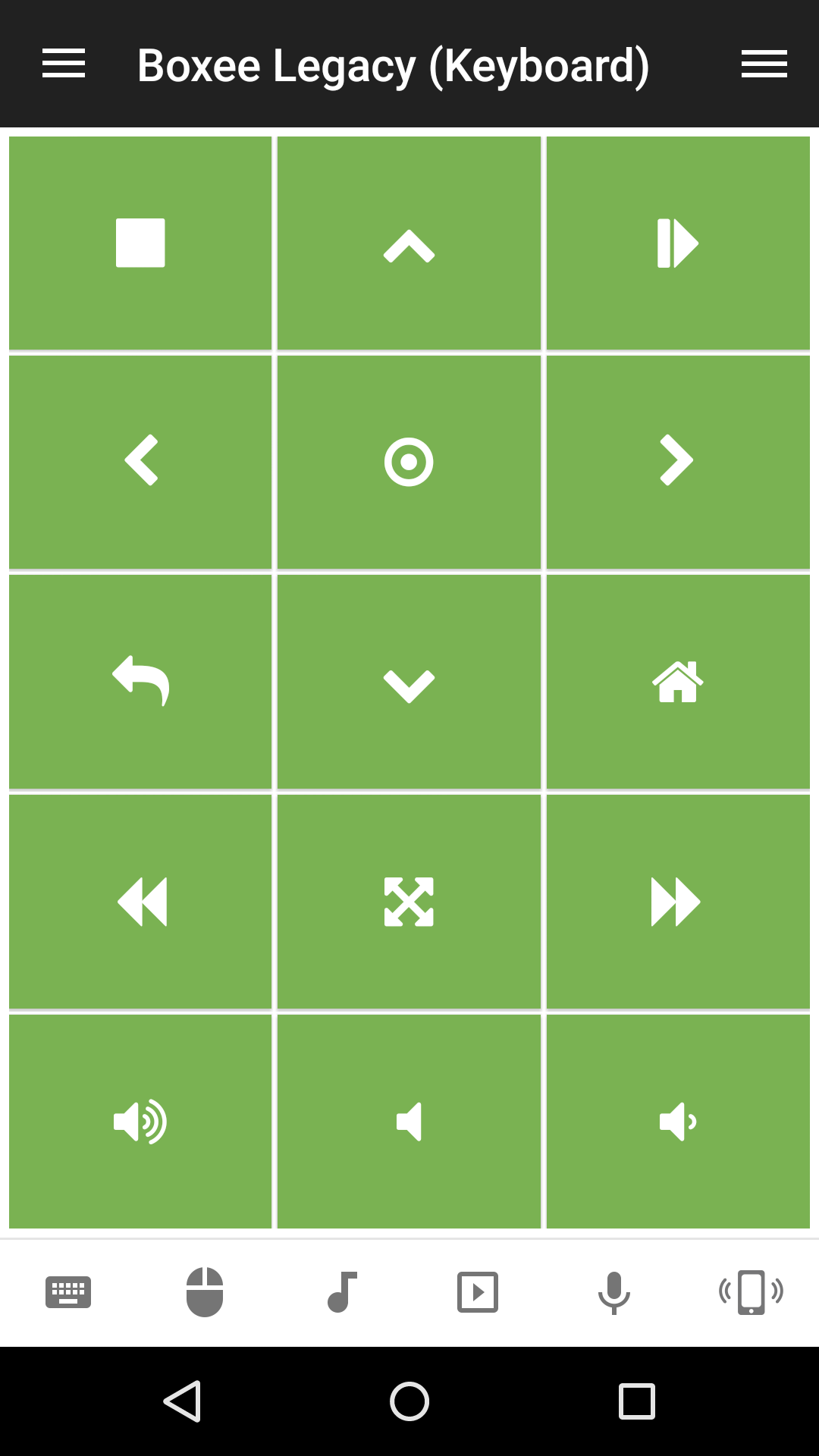Open the right-side options menu

[x=764, y=64]
